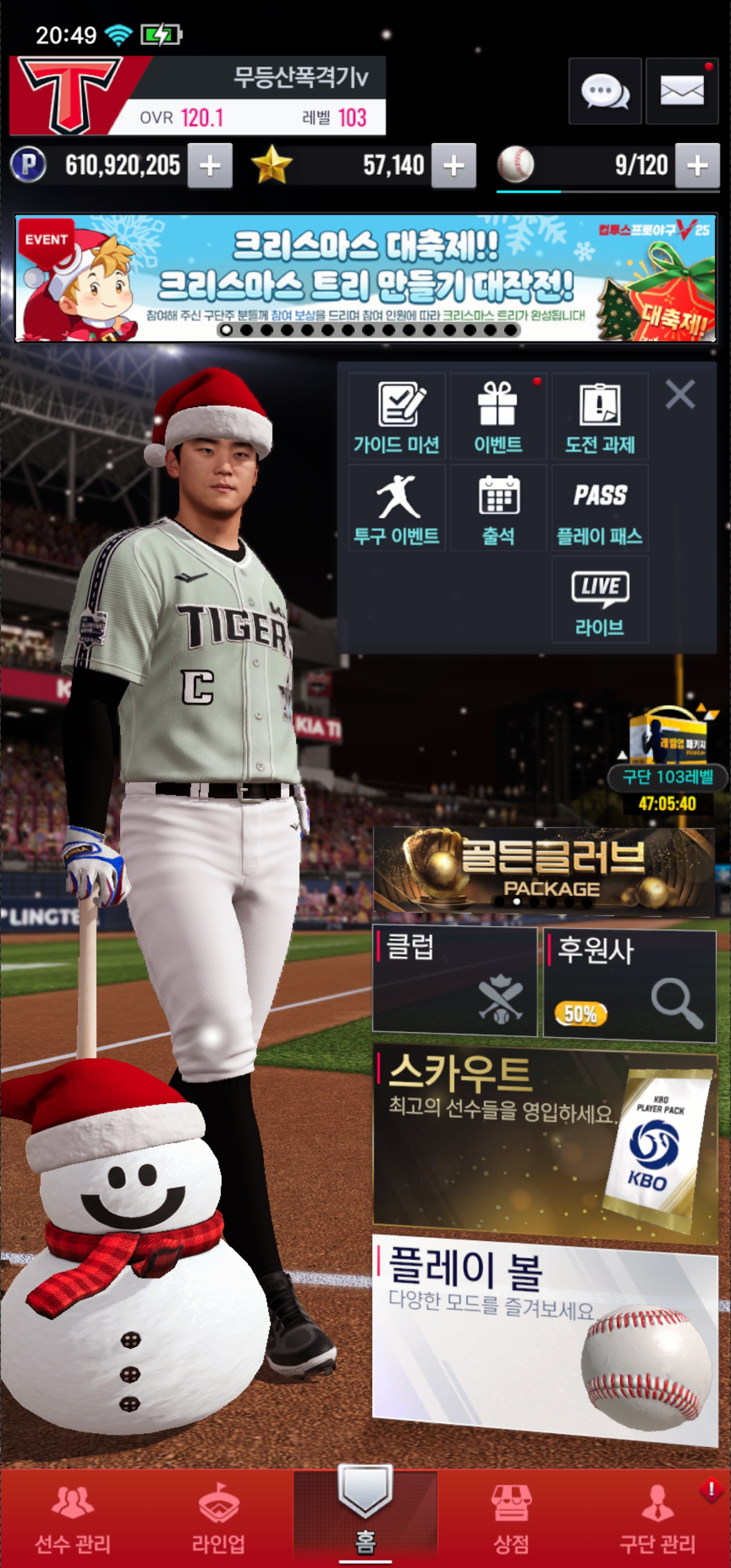Open 플레이 패스
731x1568 pixels.
point(600,508)
